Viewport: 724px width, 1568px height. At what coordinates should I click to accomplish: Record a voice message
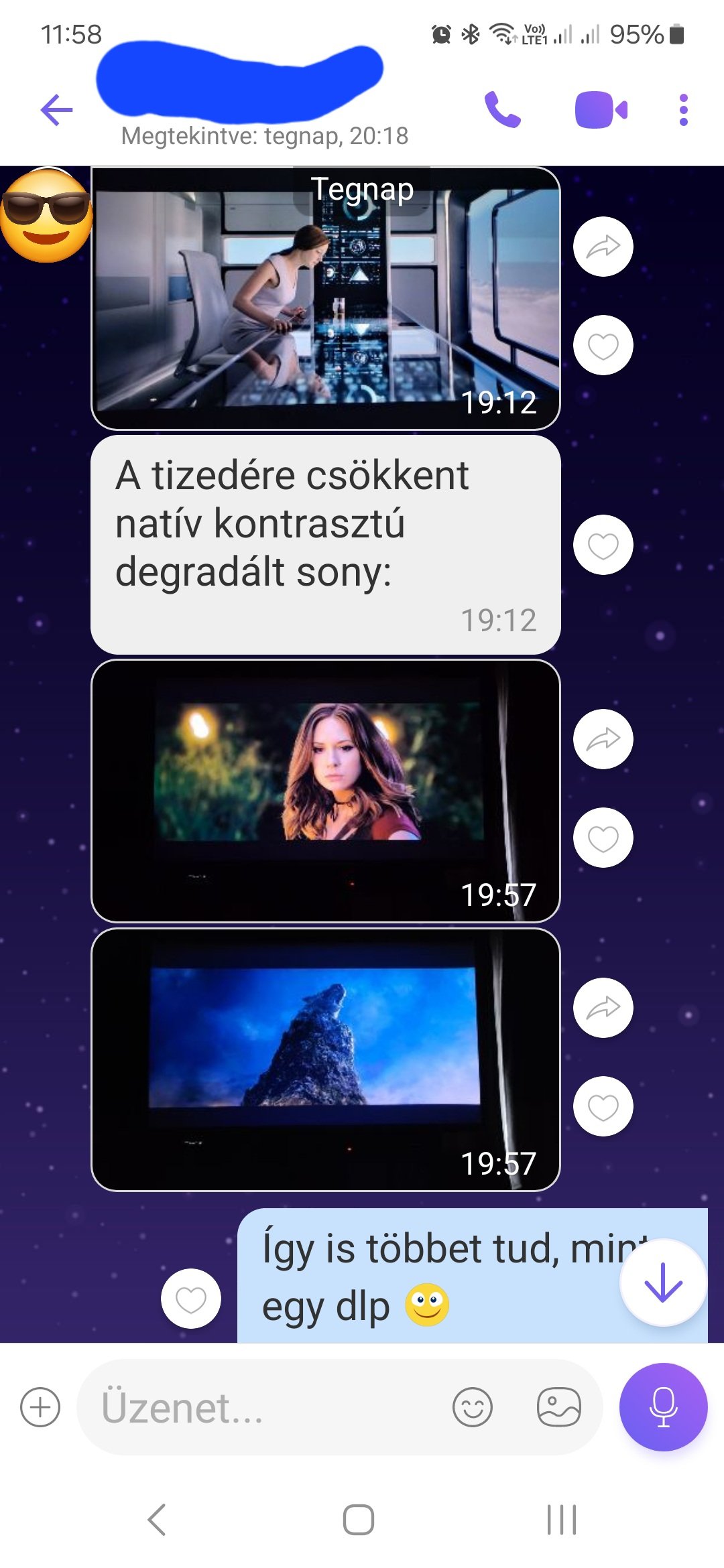(663, 1407)
